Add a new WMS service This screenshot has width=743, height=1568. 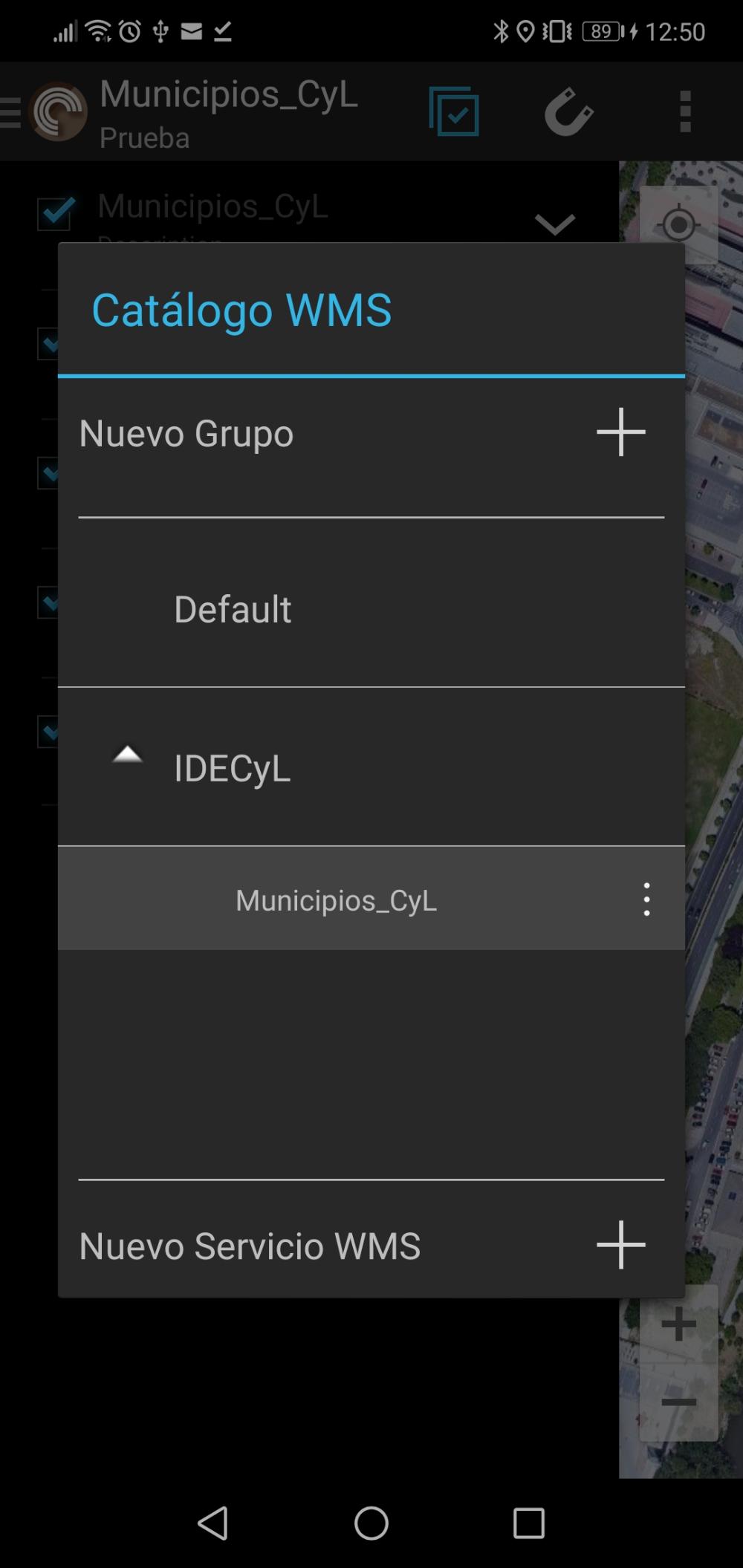pos(620,1244)
